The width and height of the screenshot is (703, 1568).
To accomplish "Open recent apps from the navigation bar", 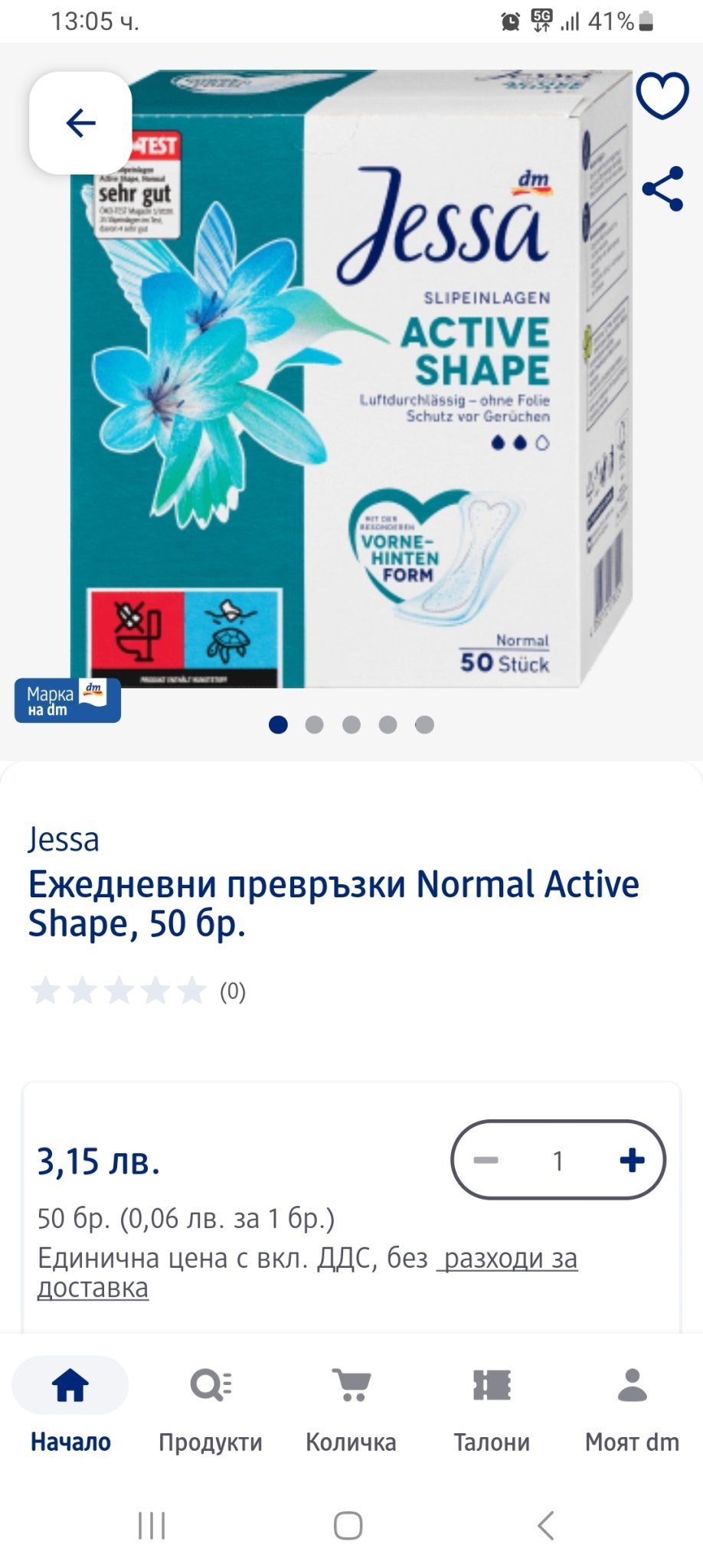I will click(152, 1525).
